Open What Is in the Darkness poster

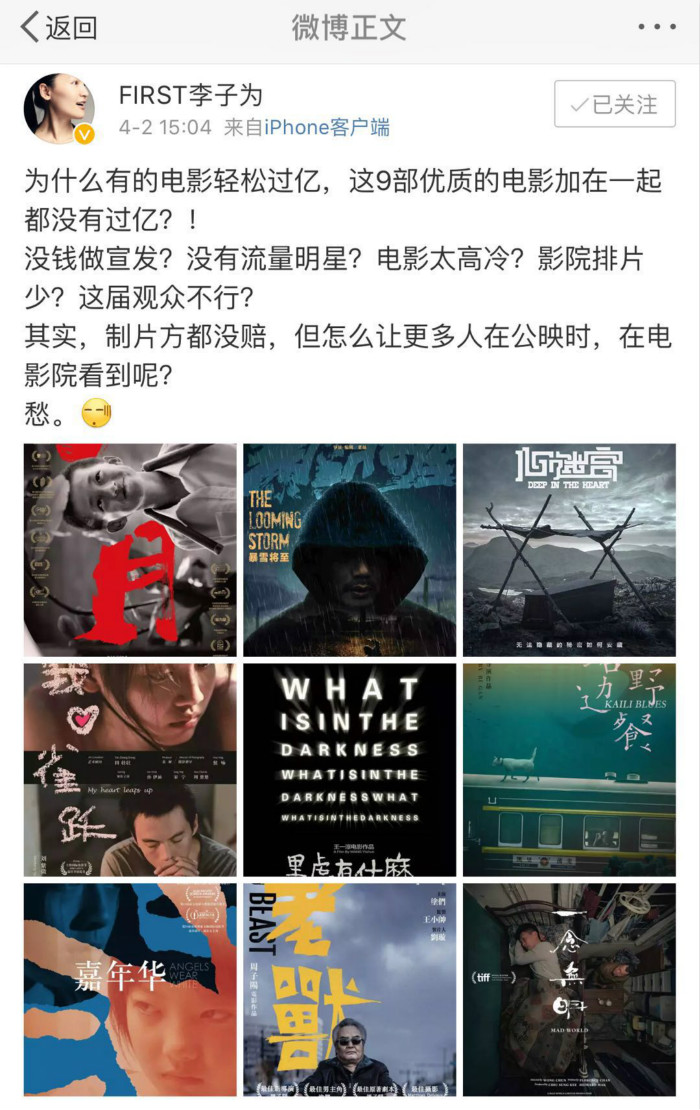pos(349,769)
